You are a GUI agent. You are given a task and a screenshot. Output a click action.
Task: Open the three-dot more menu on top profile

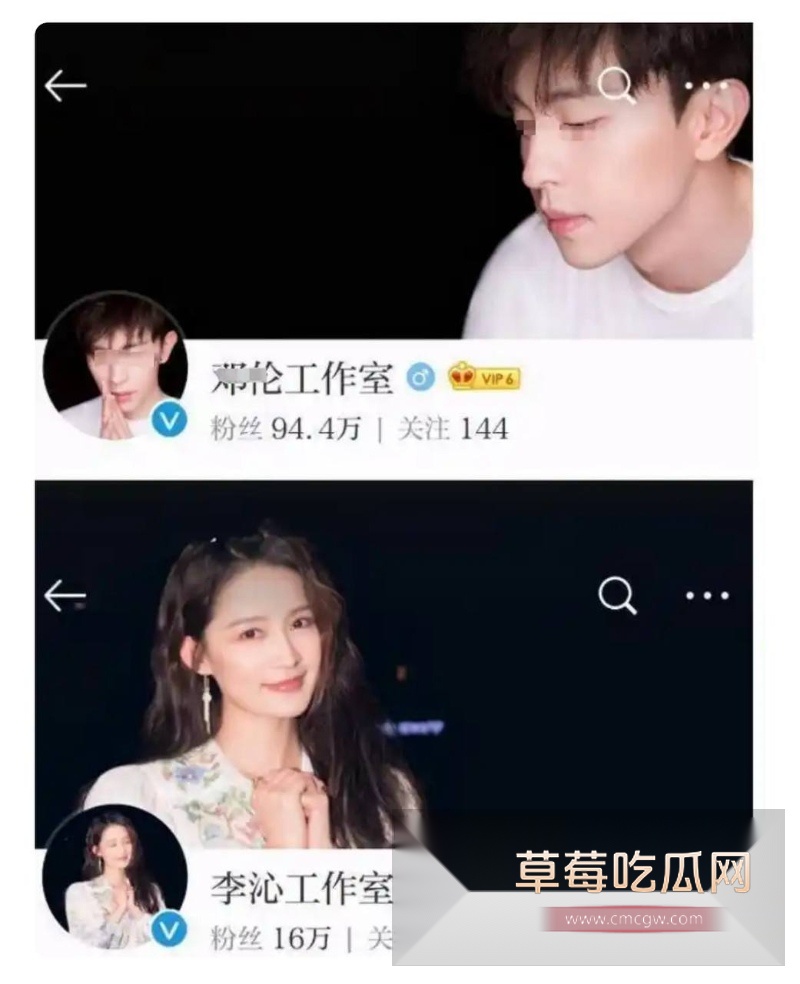click(707, 88)
